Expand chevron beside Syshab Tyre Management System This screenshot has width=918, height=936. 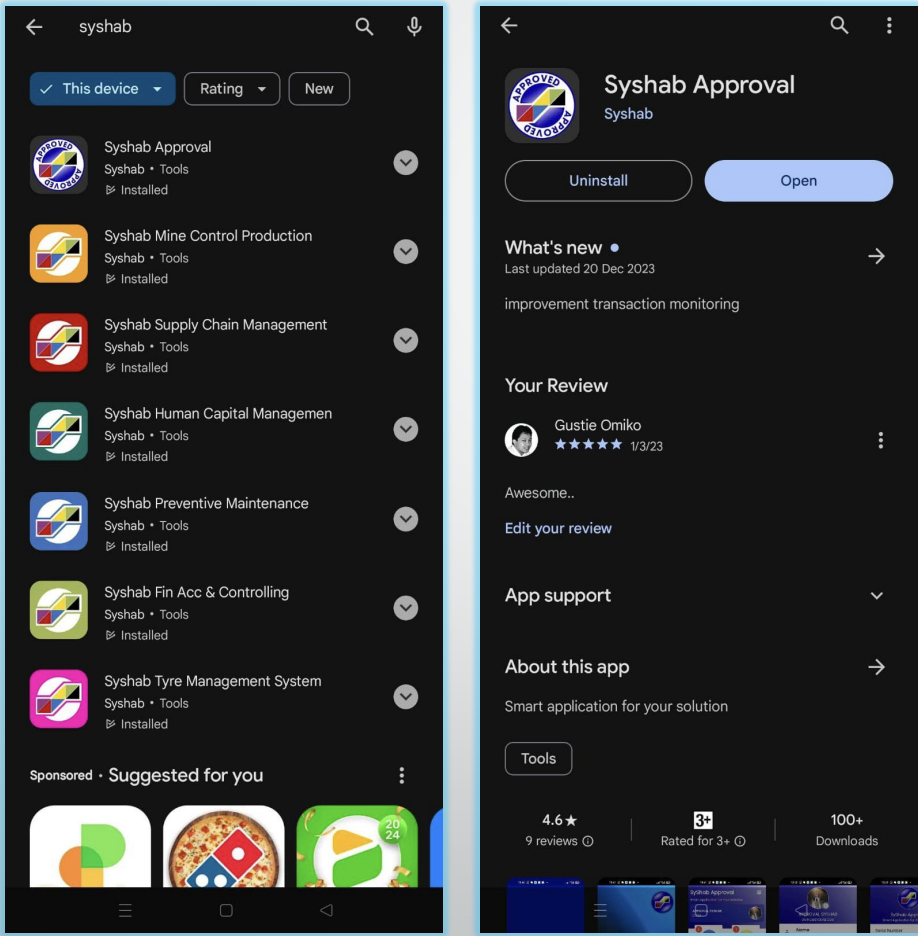[406, 697]
